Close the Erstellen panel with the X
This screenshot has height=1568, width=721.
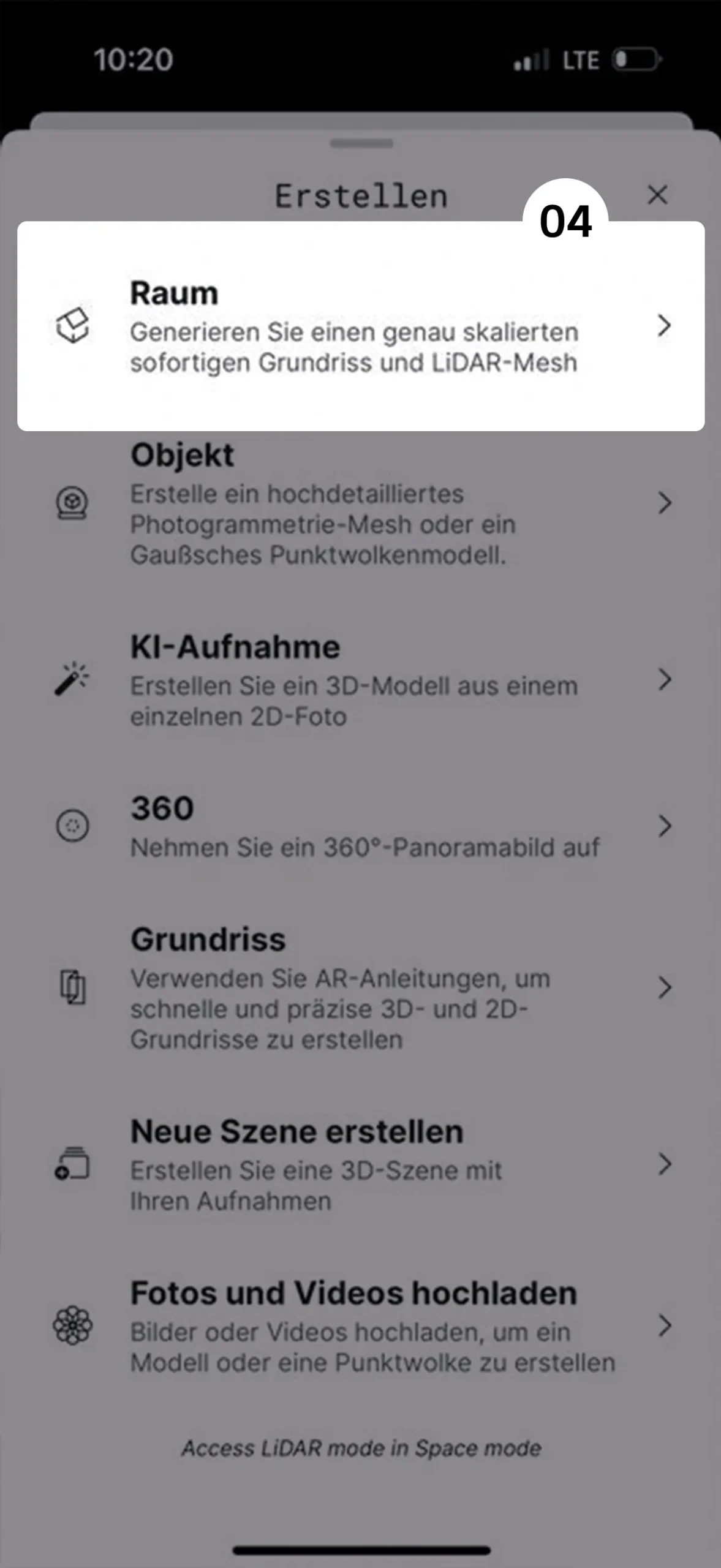tap(657, 195)
